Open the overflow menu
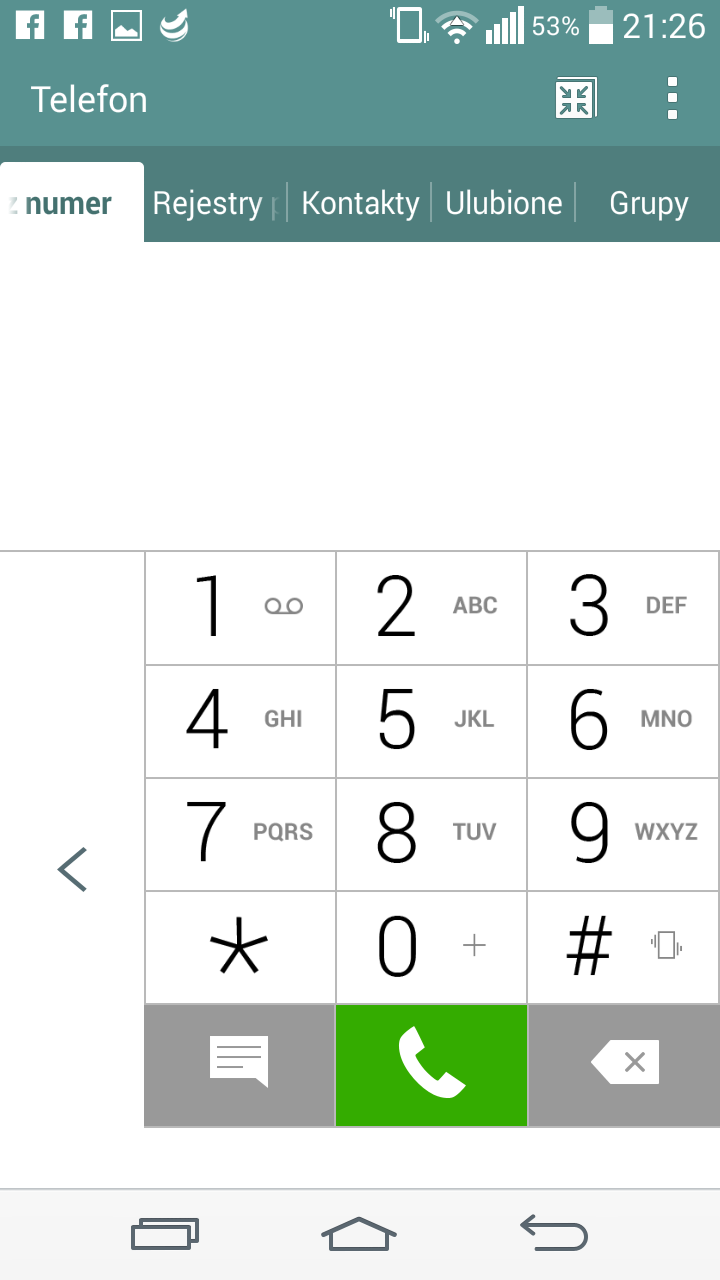Screen dimensions: 720x1280 (672, 99)
